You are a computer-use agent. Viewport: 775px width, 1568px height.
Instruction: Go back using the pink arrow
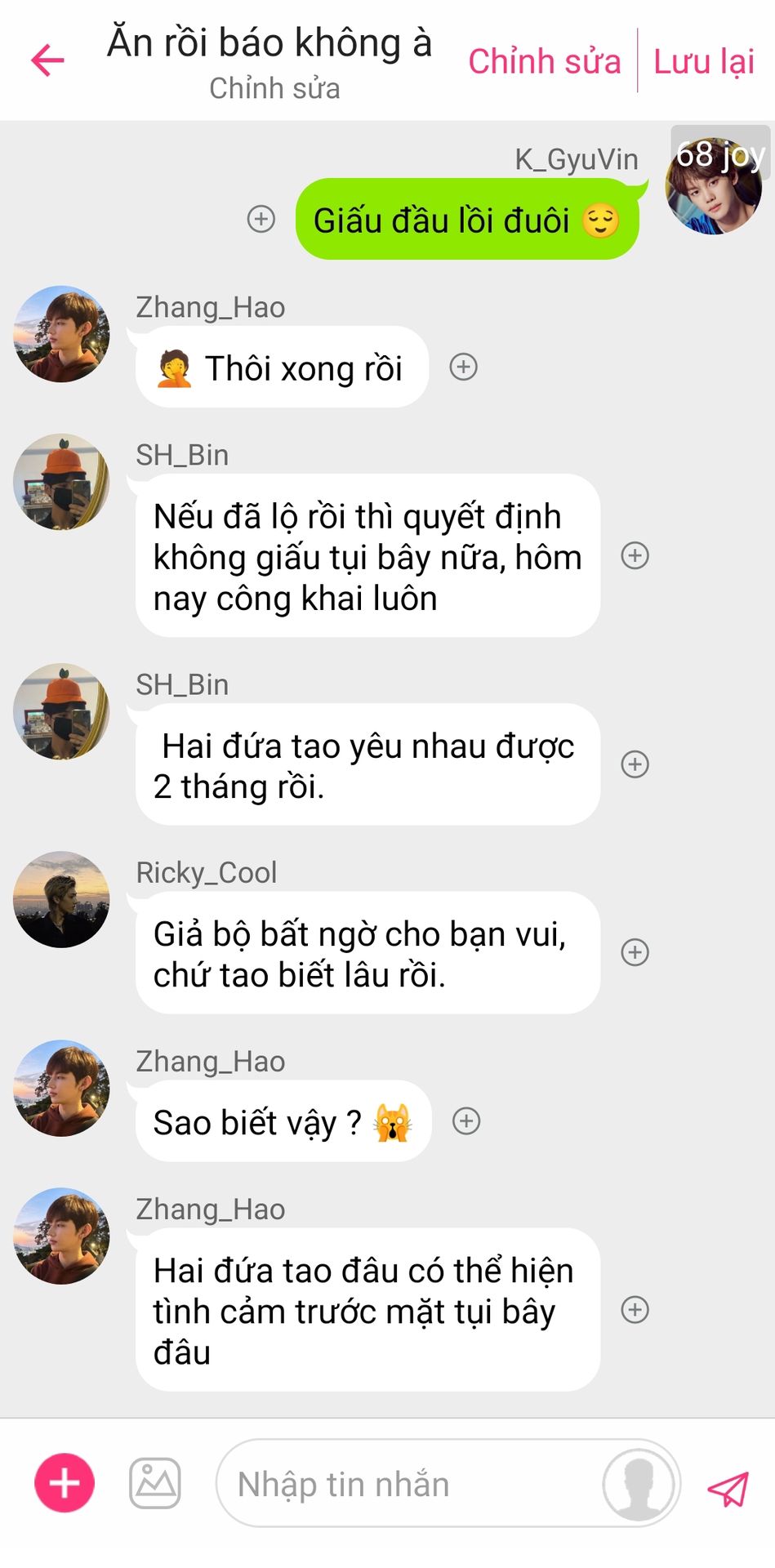tap(47, 60)
